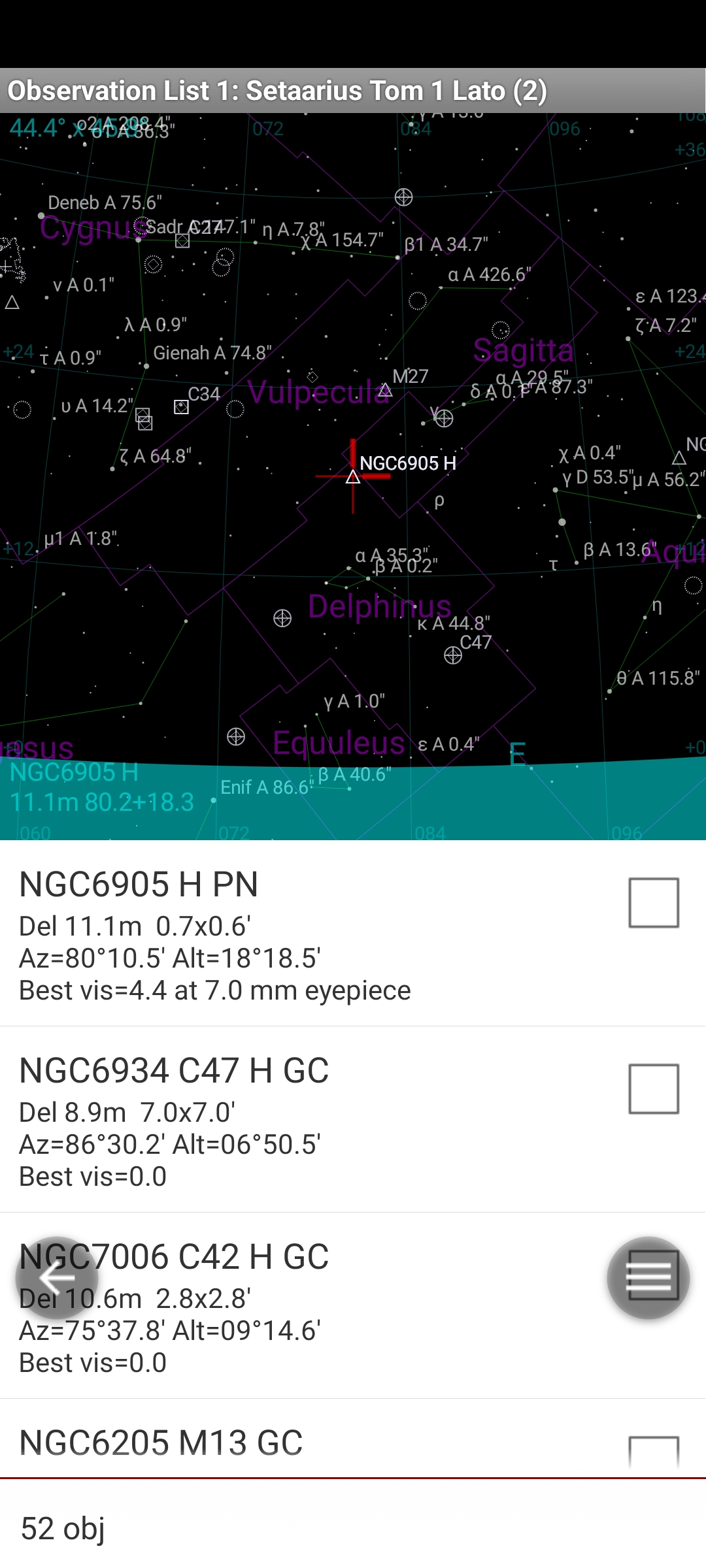Select the NGC6905 H marker on the star chart

[353, 476]
